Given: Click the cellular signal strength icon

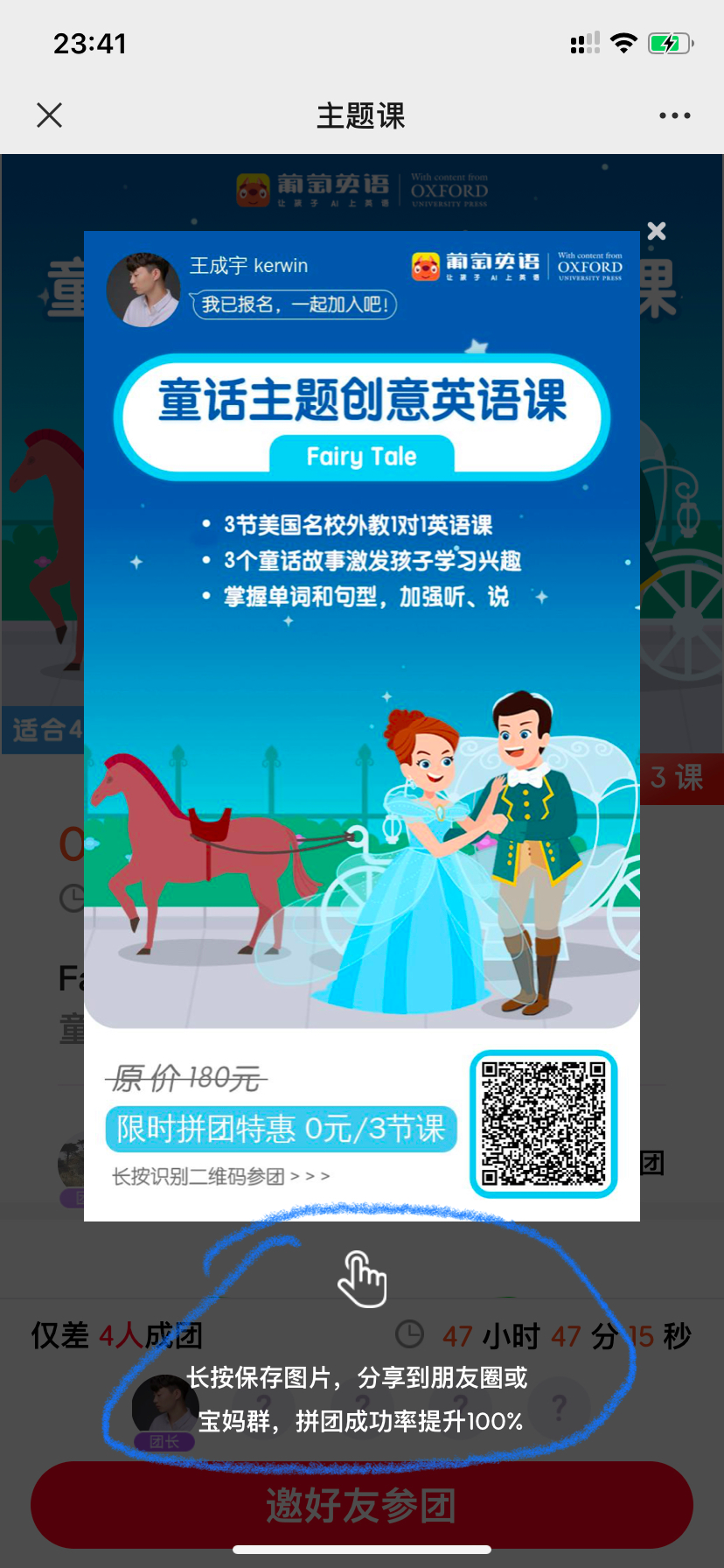Looking at the screenshot, I should (584, 42).
